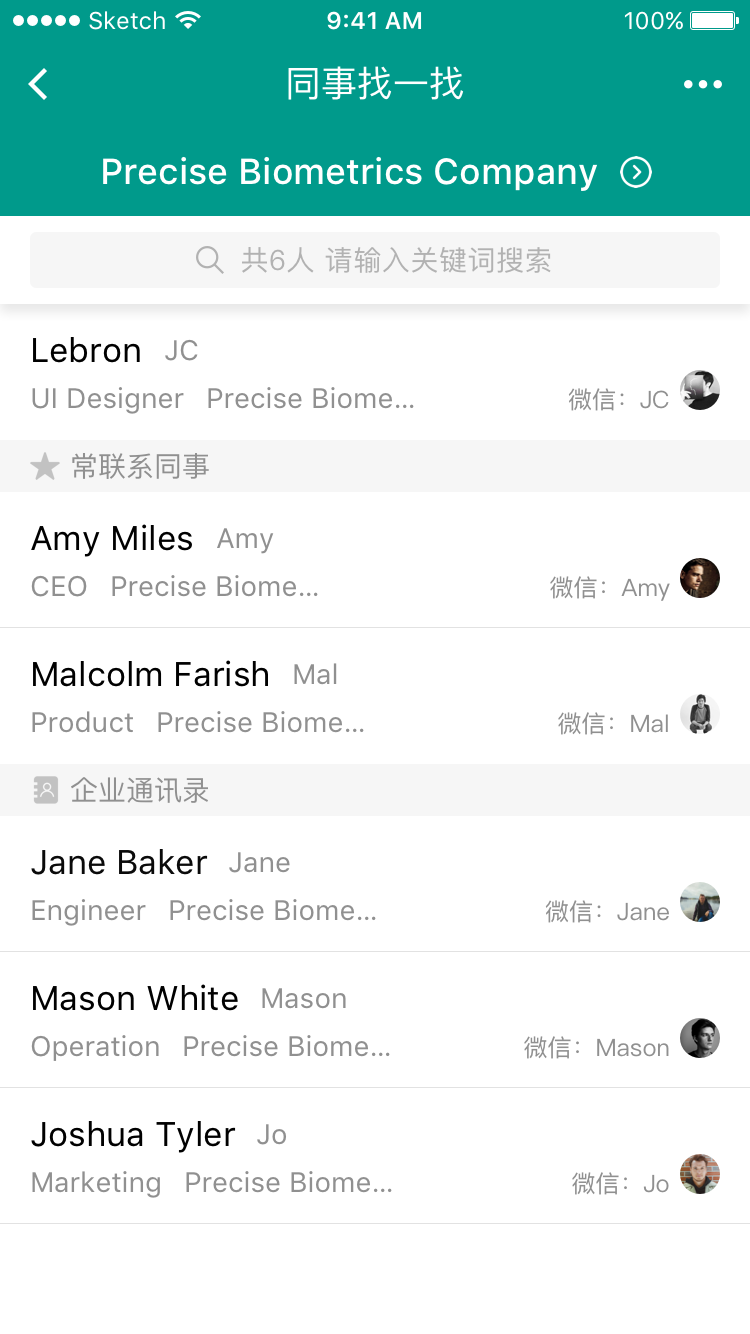Open Mason White's contact details
Screen dimensions: 750x1334
375,1021
